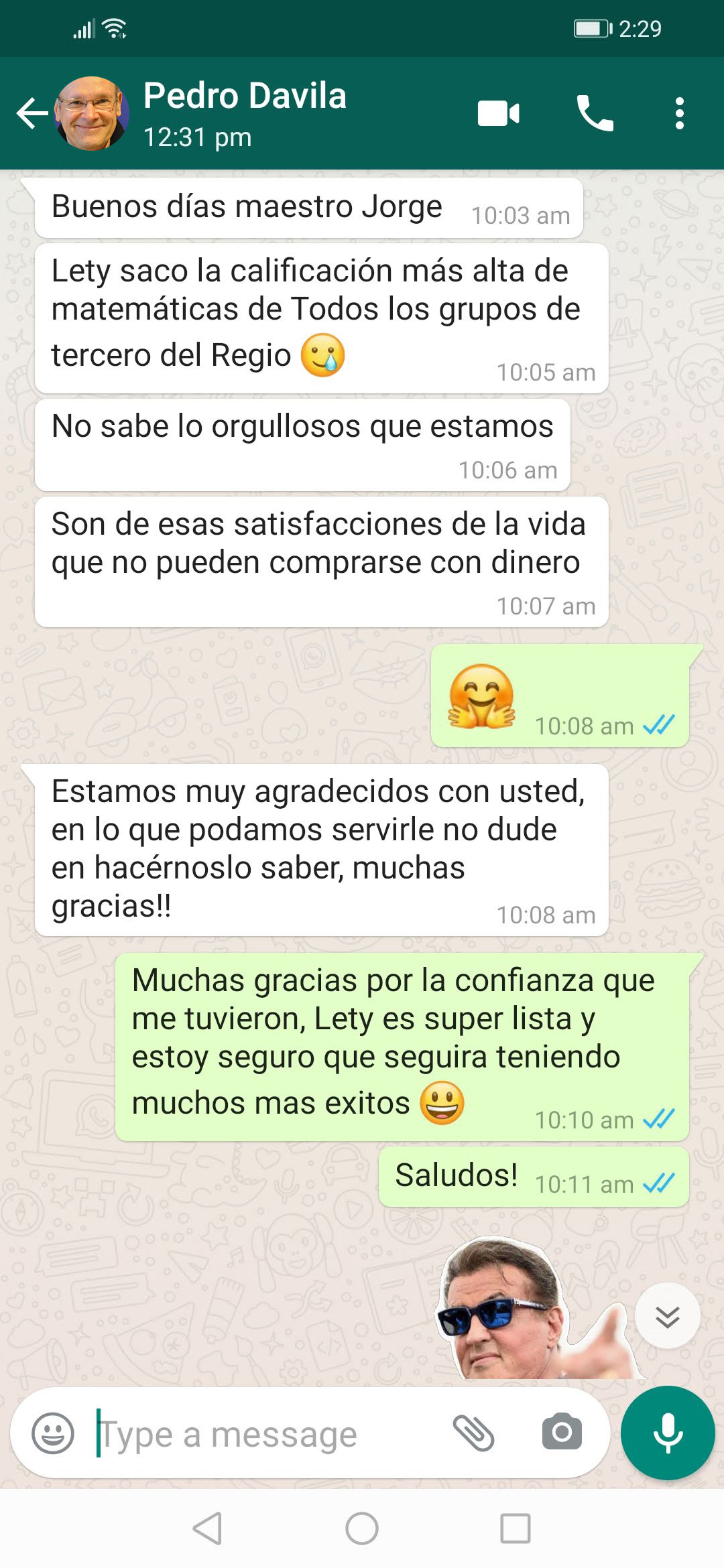The image size is (724, 1568).
Task: Open the three-dot overflow menu
Action: click(x=679, y=113)
